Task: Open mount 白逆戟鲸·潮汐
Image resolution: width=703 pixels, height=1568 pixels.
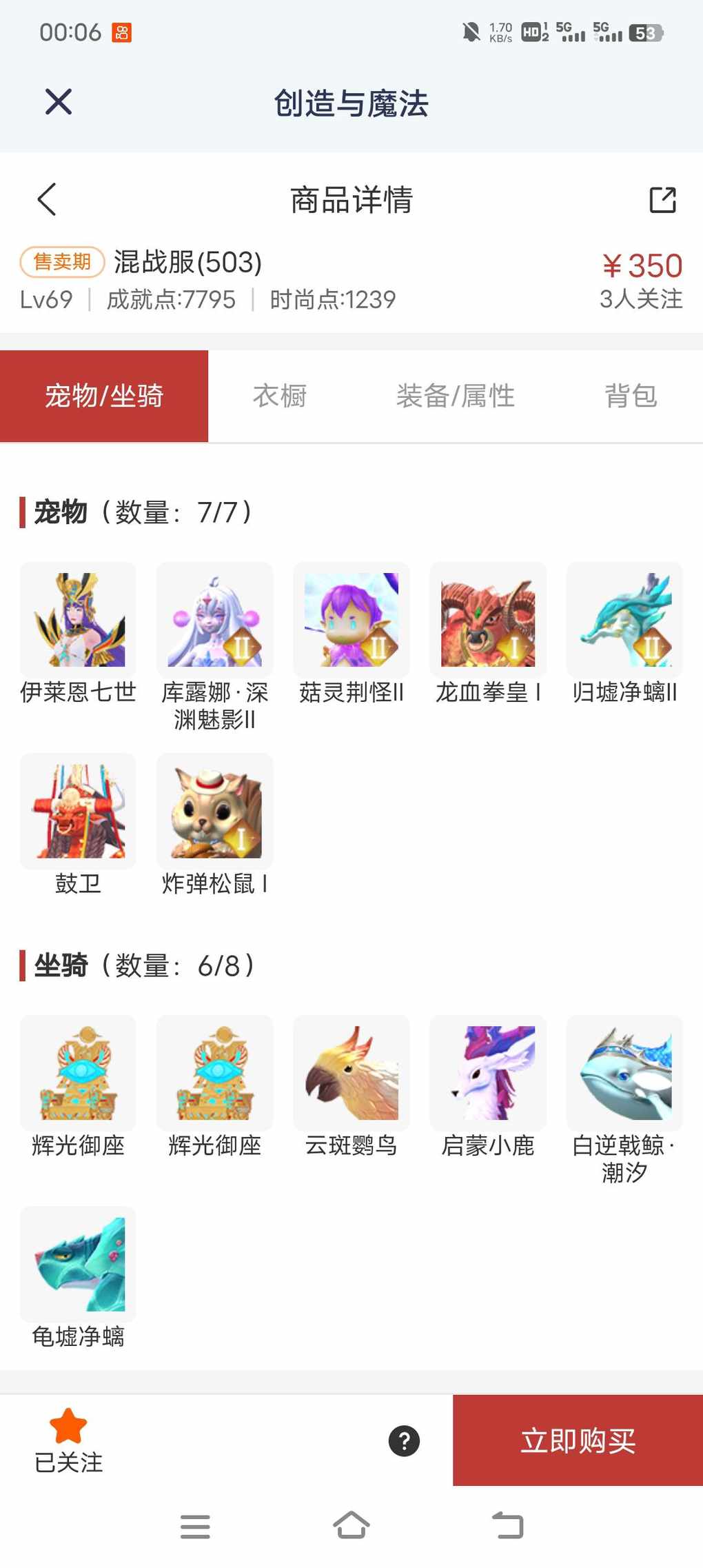Action: 624,1073
